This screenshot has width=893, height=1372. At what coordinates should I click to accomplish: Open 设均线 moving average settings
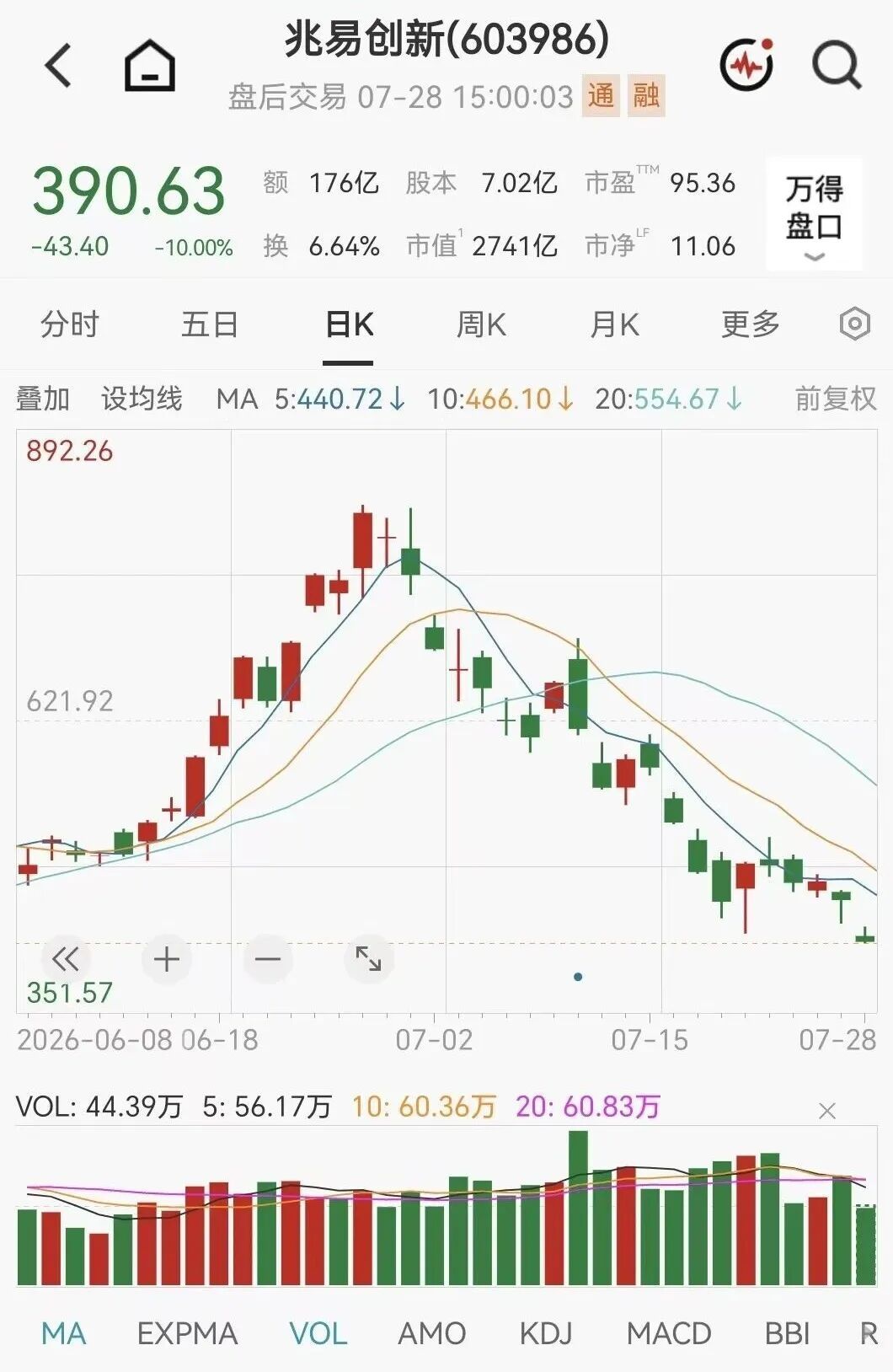(142, 399)
